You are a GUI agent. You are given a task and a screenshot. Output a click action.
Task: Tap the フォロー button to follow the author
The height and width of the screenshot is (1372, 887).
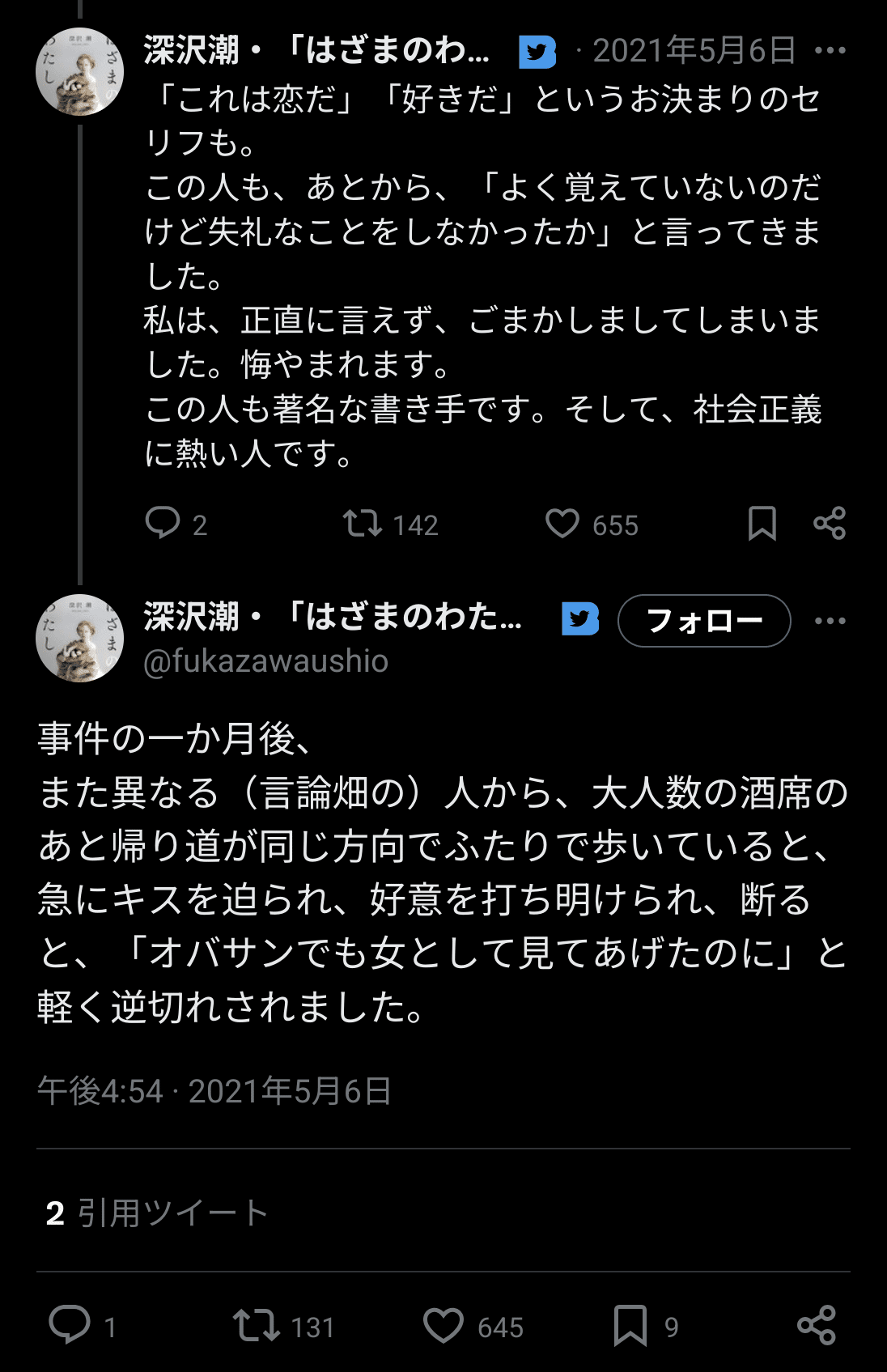pyautogui.click(x=703, y=621)
